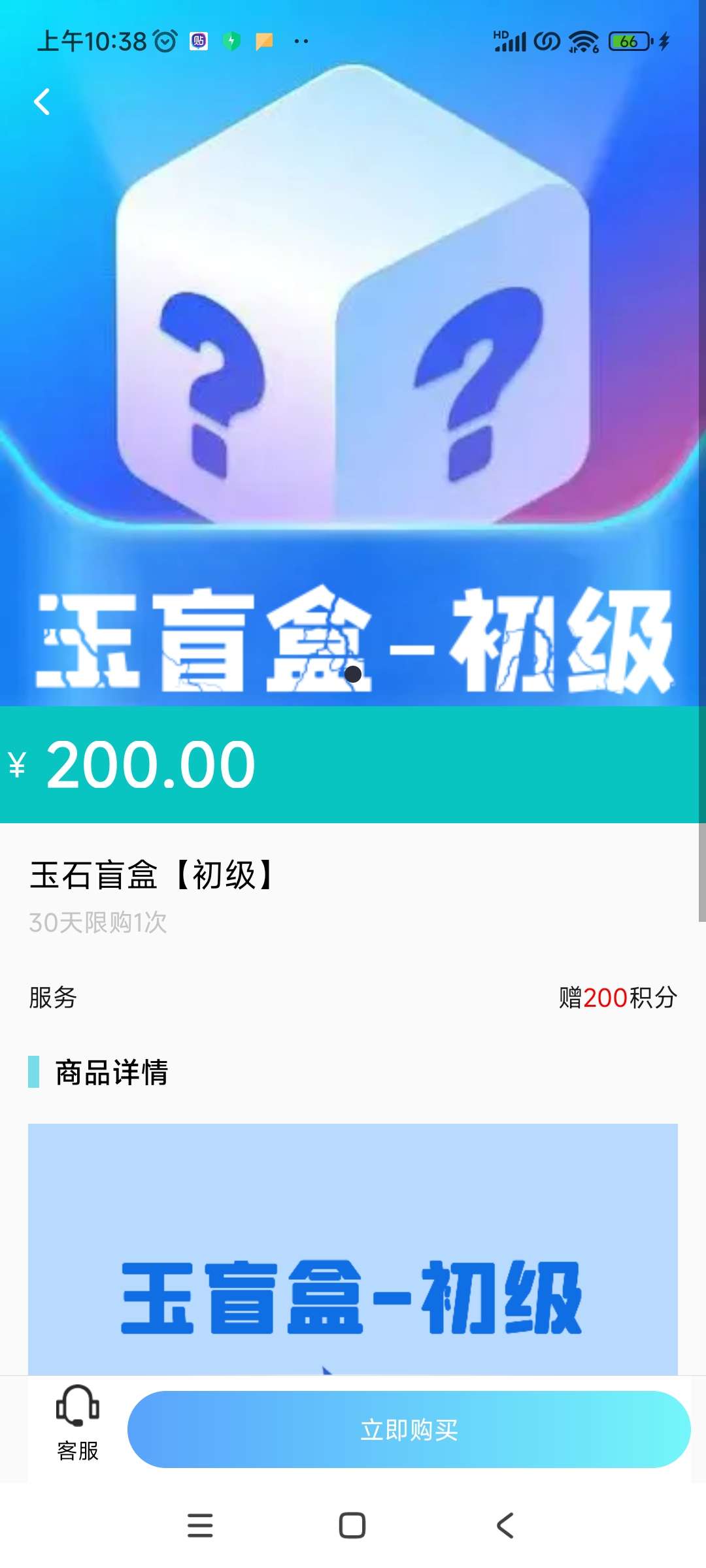Open the 服务 row with bonus points
The width and height of the screenshot is (706, 1568).
[x=353, y=998]
